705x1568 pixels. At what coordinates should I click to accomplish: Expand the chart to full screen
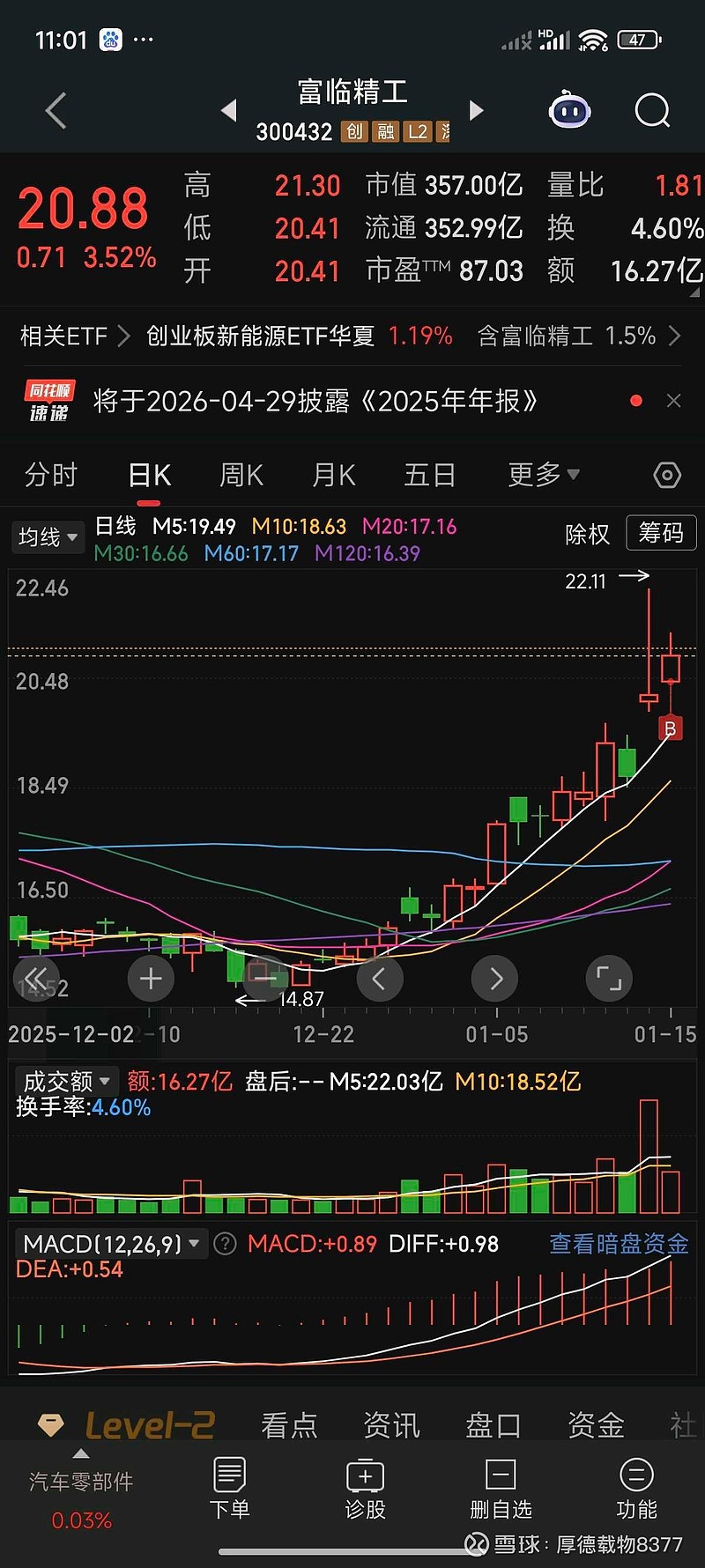click(x=609, y=979)
